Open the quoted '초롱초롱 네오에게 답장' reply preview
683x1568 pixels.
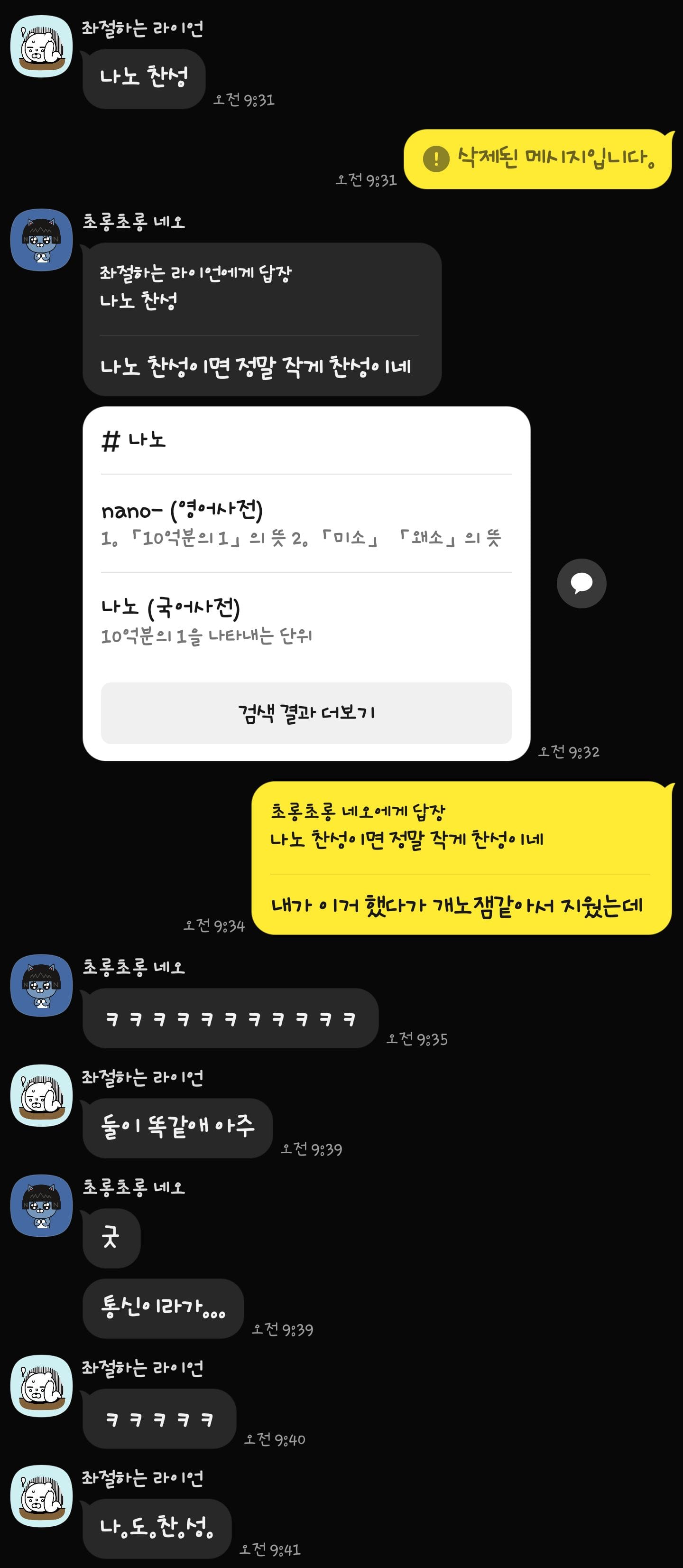click(461, 826)
